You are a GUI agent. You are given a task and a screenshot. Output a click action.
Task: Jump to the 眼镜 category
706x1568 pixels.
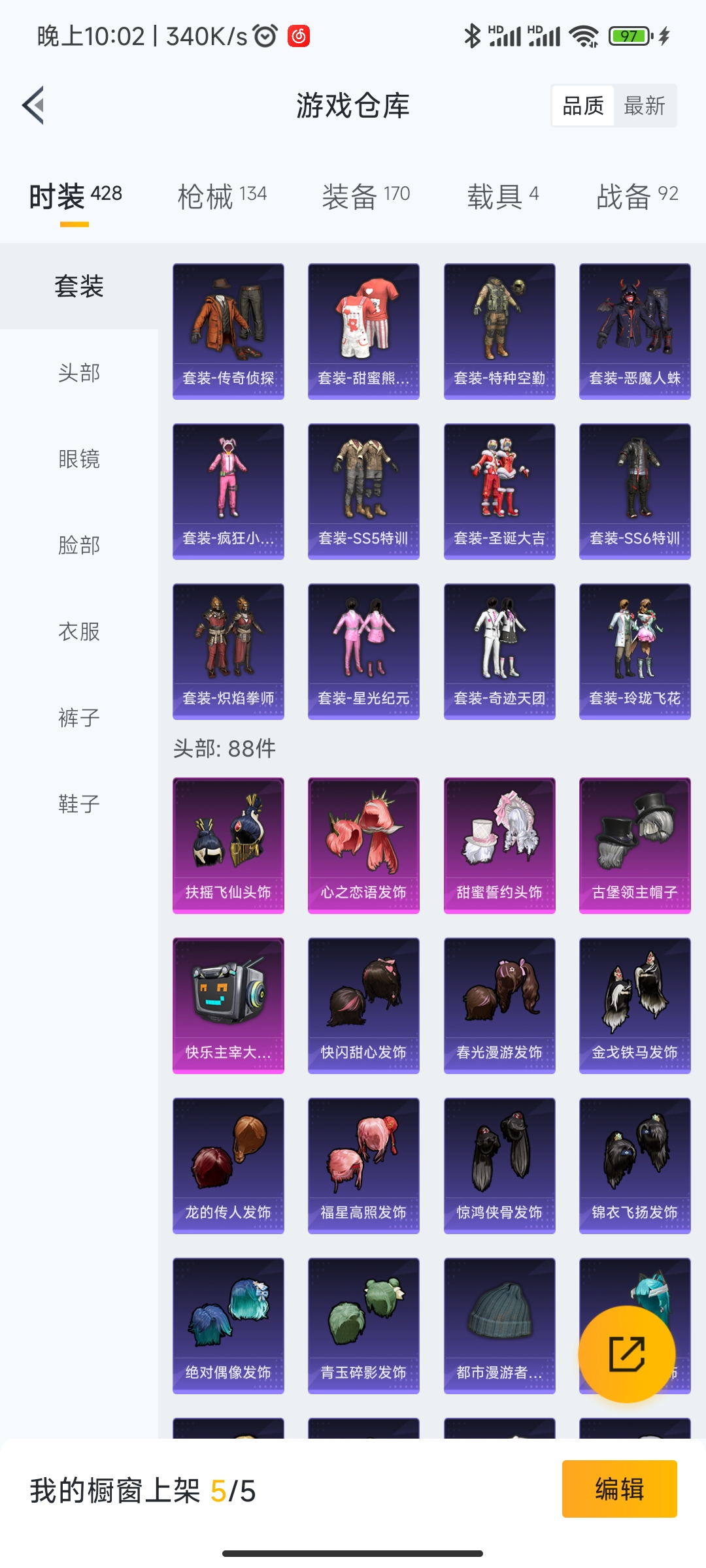(79, 459)
